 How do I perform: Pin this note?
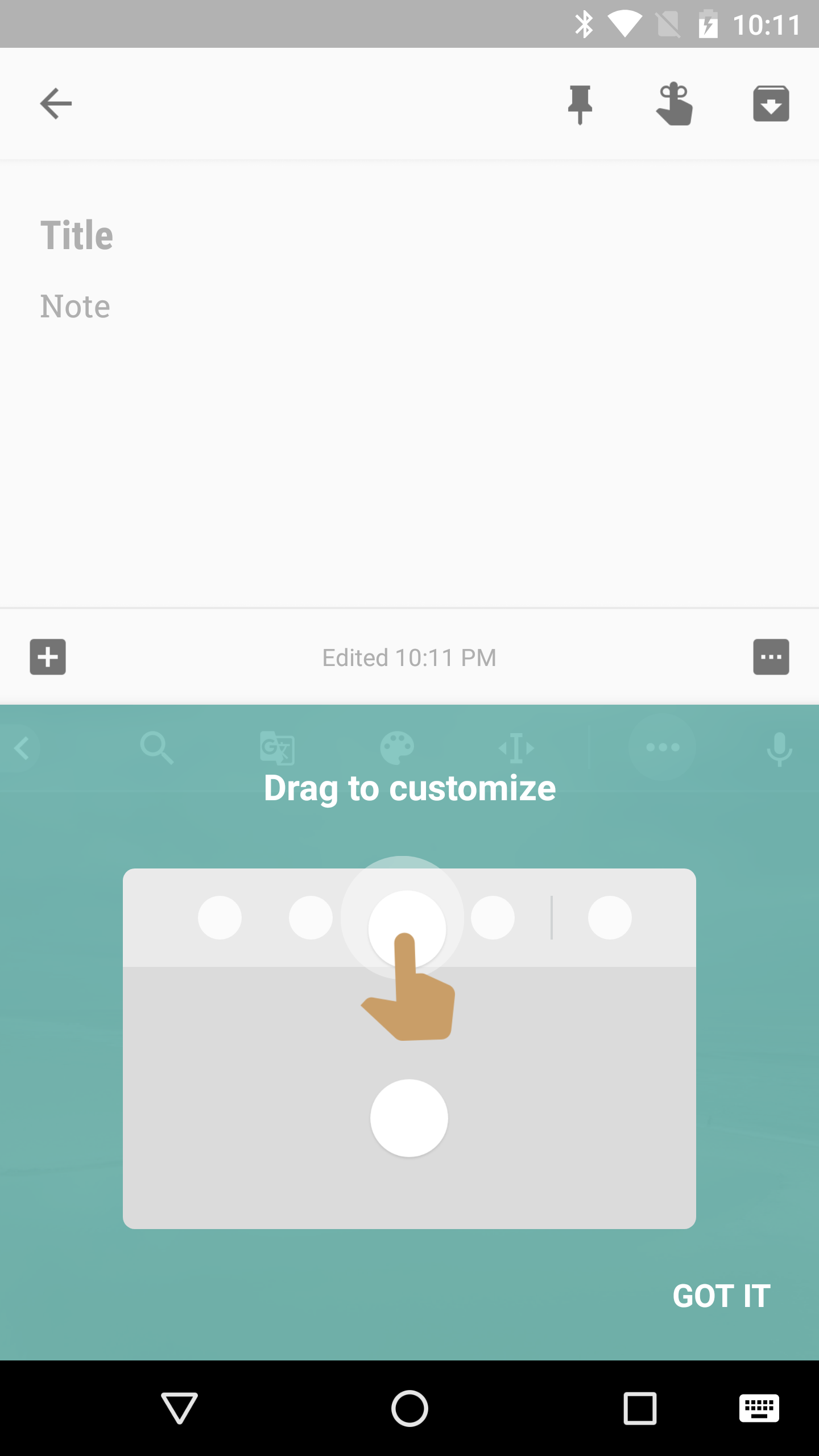pos(580,105)
